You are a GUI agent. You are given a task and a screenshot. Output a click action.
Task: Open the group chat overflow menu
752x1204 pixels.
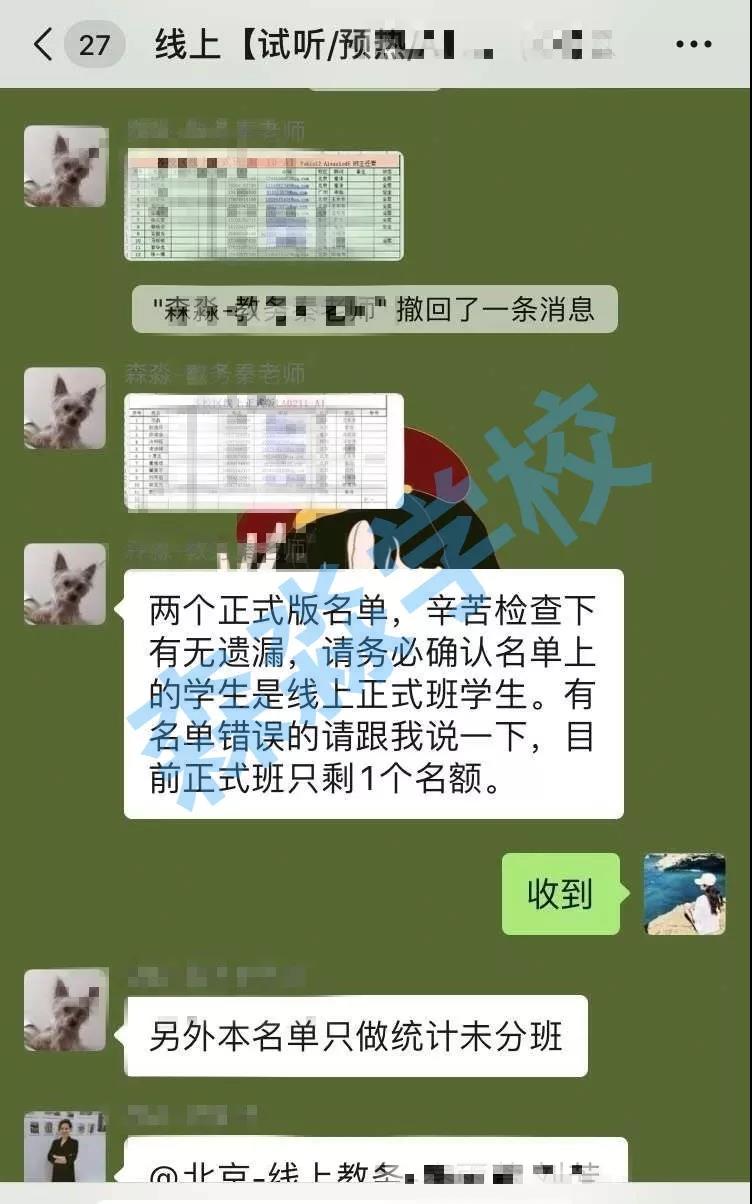pyautogui.click(x=693, y=45)
